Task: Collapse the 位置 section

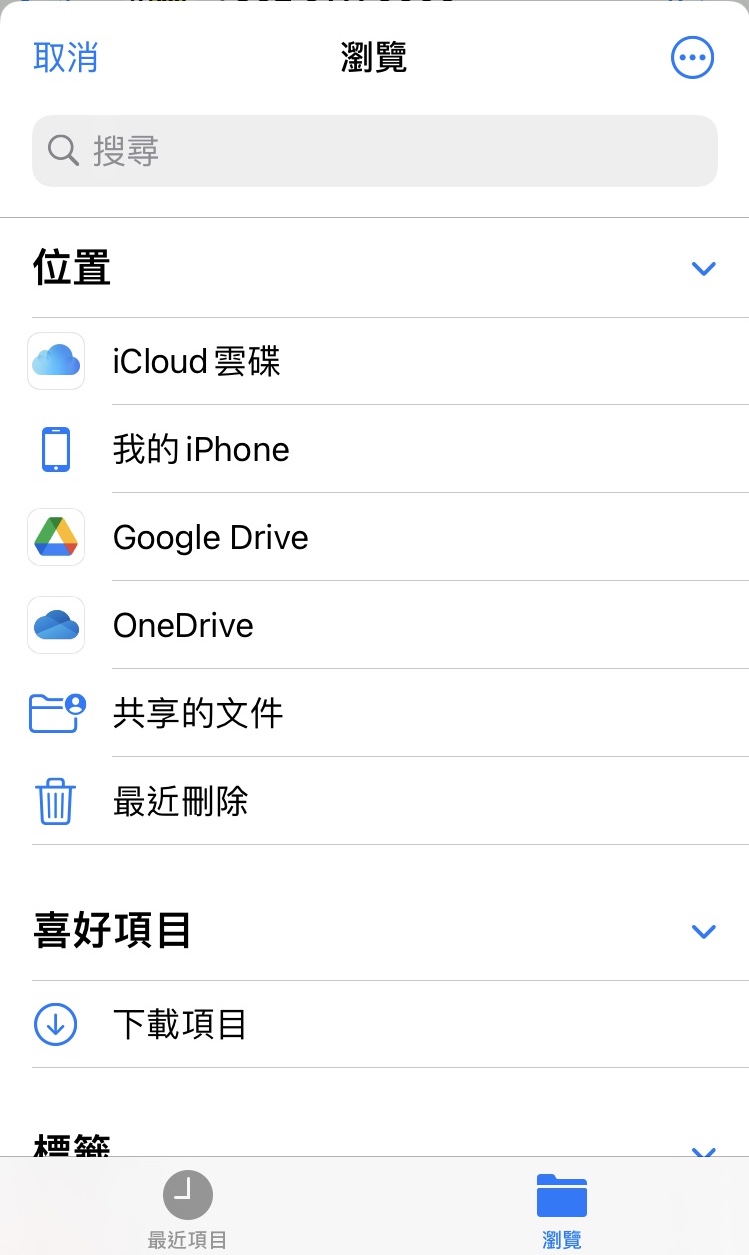Action: [704, 268]
